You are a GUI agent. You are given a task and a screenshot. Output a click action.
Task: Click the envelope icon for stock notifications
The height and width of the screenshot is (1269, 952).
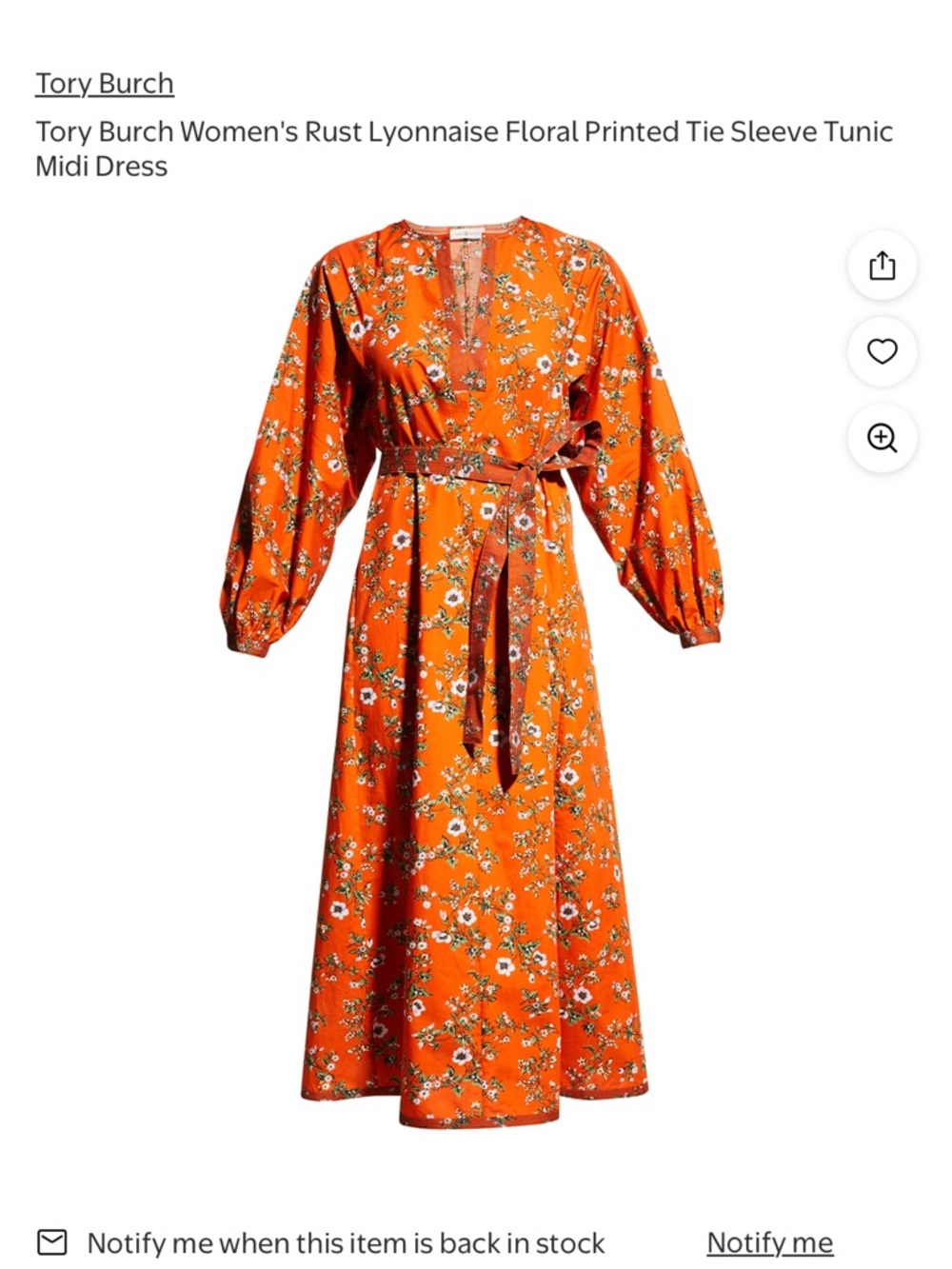50,1239
